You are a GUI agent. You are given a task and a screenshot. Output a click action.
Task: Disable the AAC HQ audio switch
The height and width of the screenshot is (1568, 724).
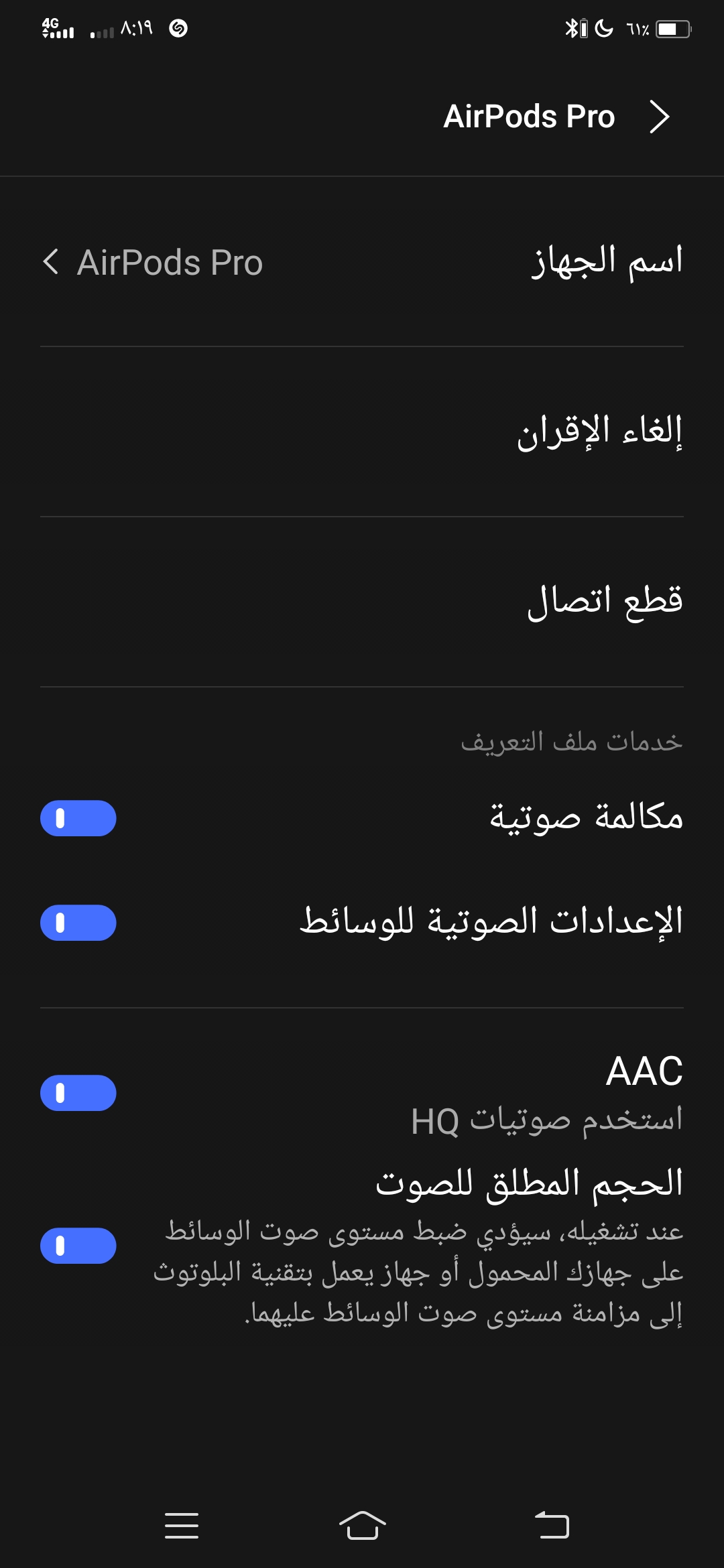click(78, 1093)
